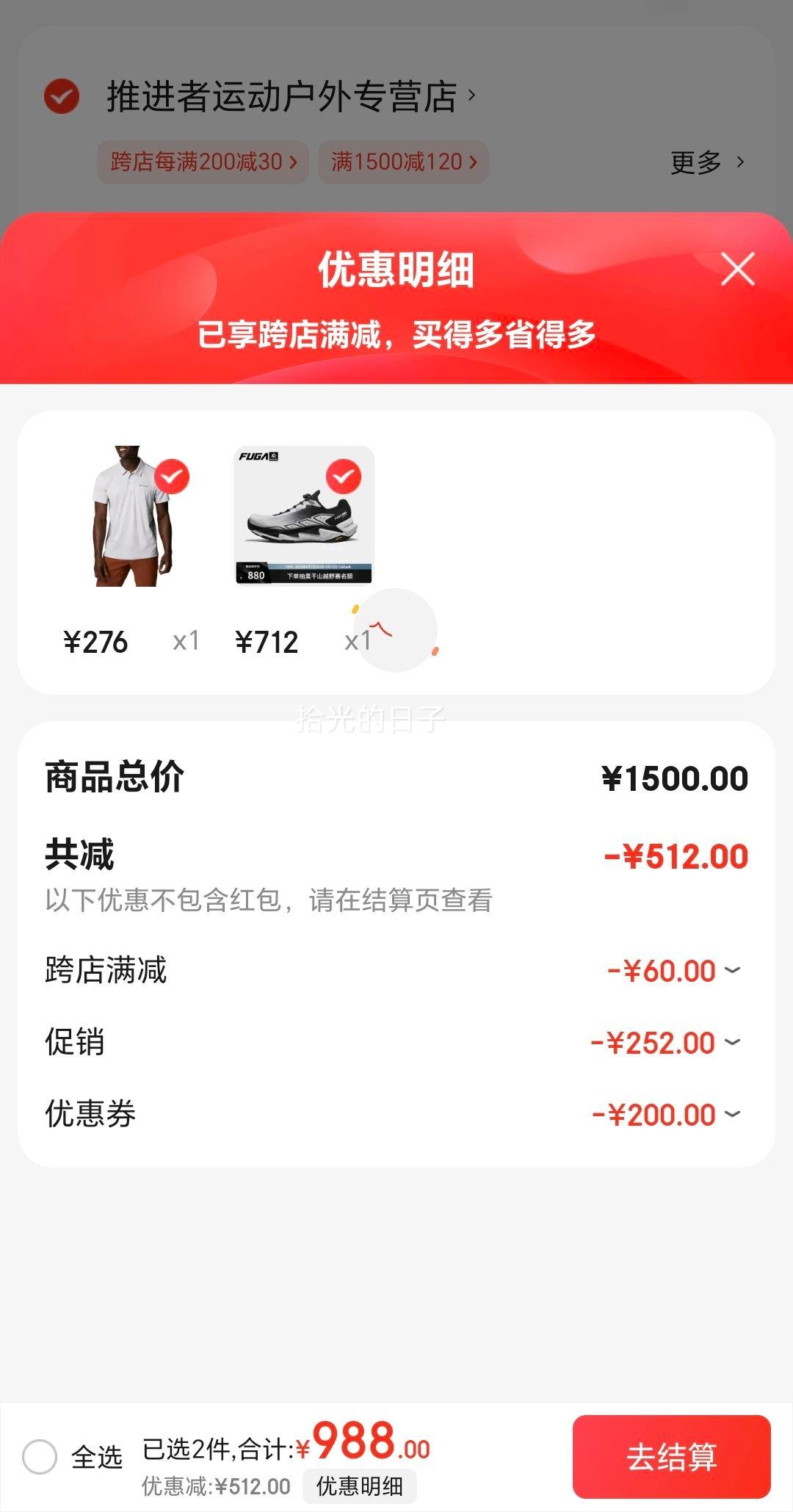The image size is (793, 1512).
Task: Close the 优惠明细 popup
Action: tap(737, 270)
